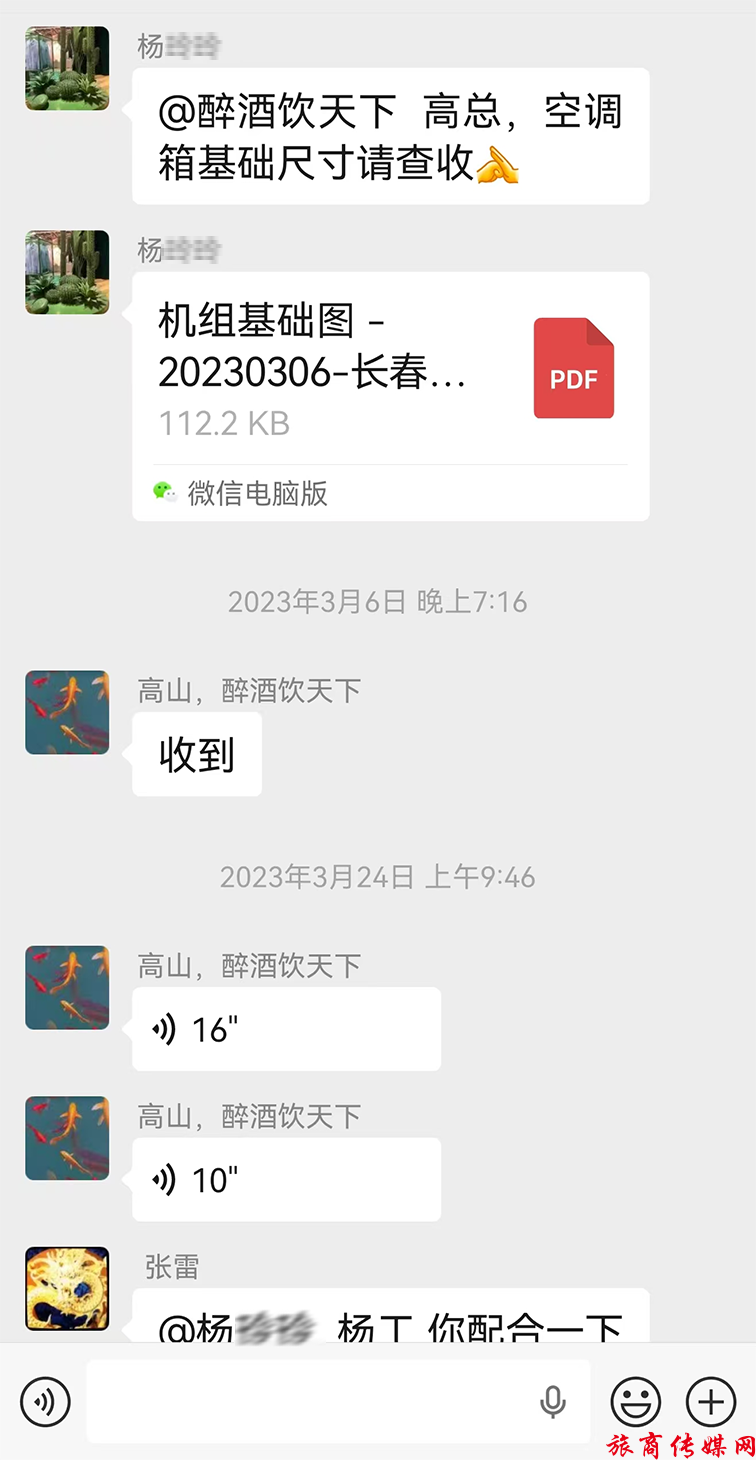Play the 16-second voice message

tap(286, 1029)
